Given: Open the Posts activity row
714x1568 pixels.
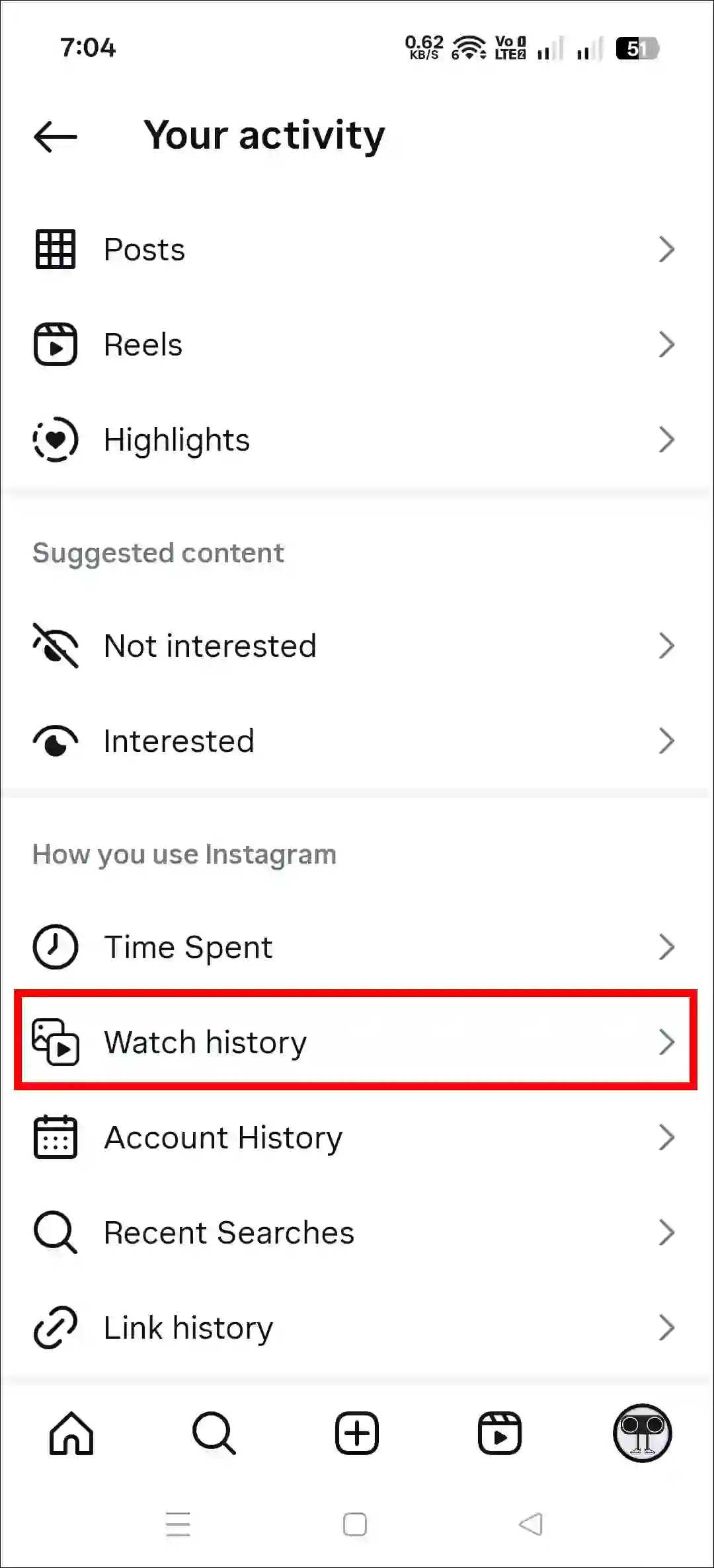Looking at the screenshot, I should tap(356, 250).
